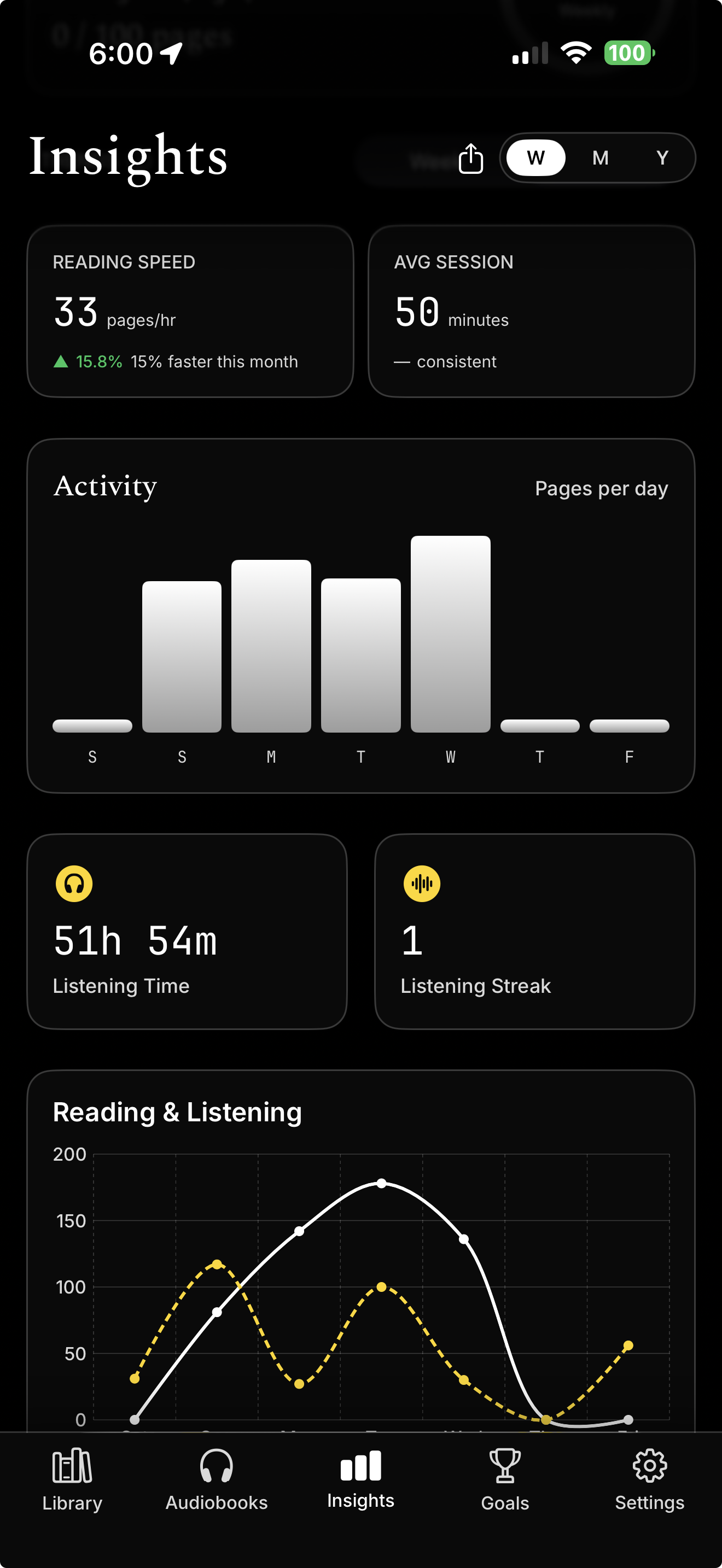
Task: Tap the 100% battery indicator in status bar
Action: tap(630, 54)
